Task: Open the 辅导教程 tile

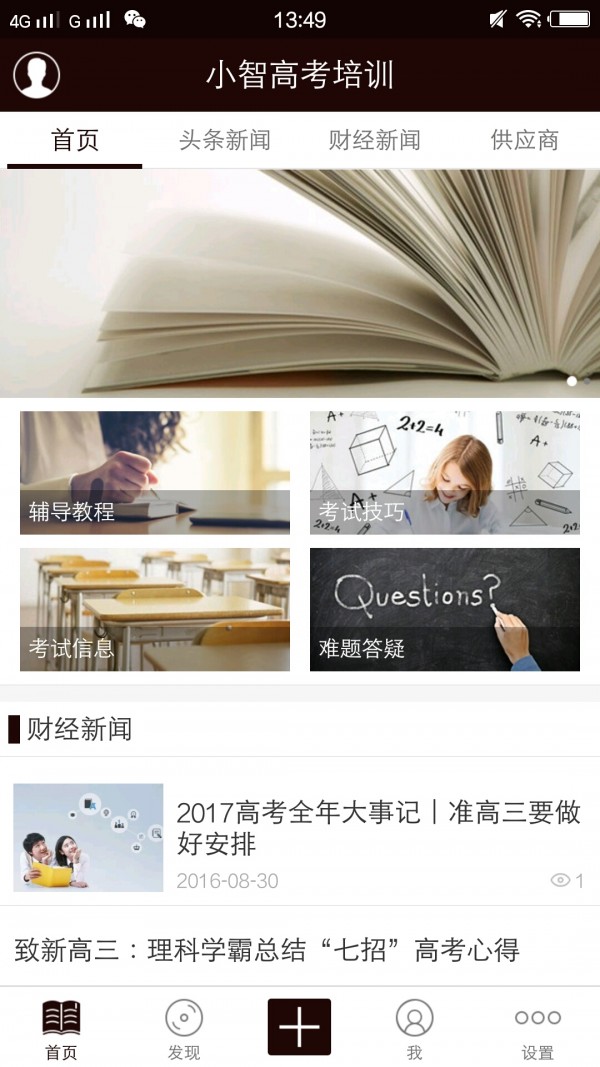Action: click(x=155, y=472)
